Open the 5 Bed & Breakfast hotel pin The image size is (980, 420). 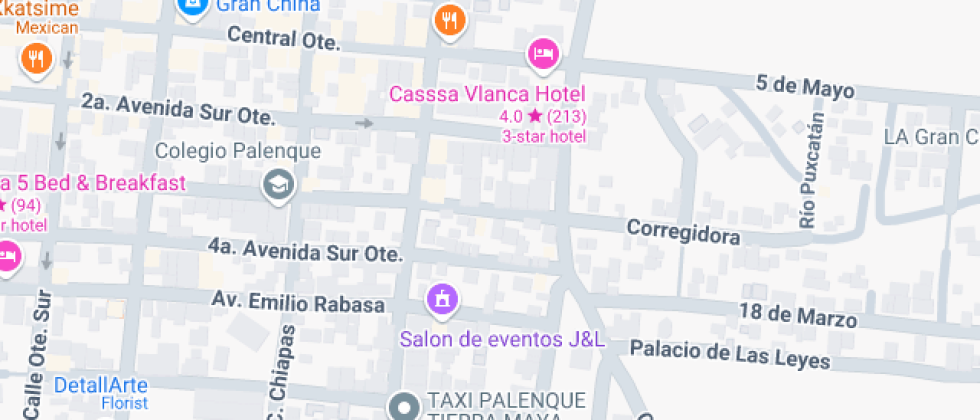[x=9, y=255]
